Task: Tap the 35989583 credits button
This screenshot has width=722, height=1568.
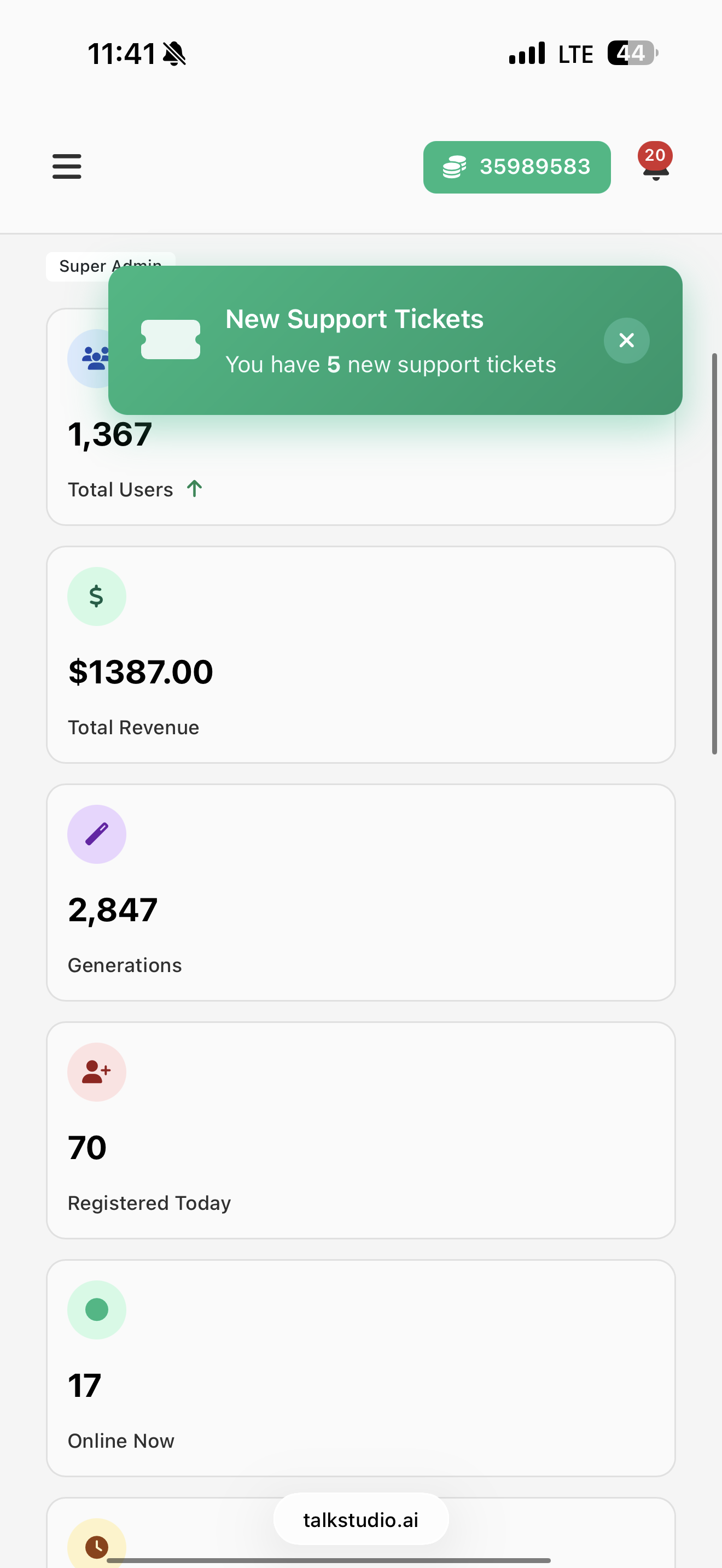Action: point(516,167)
